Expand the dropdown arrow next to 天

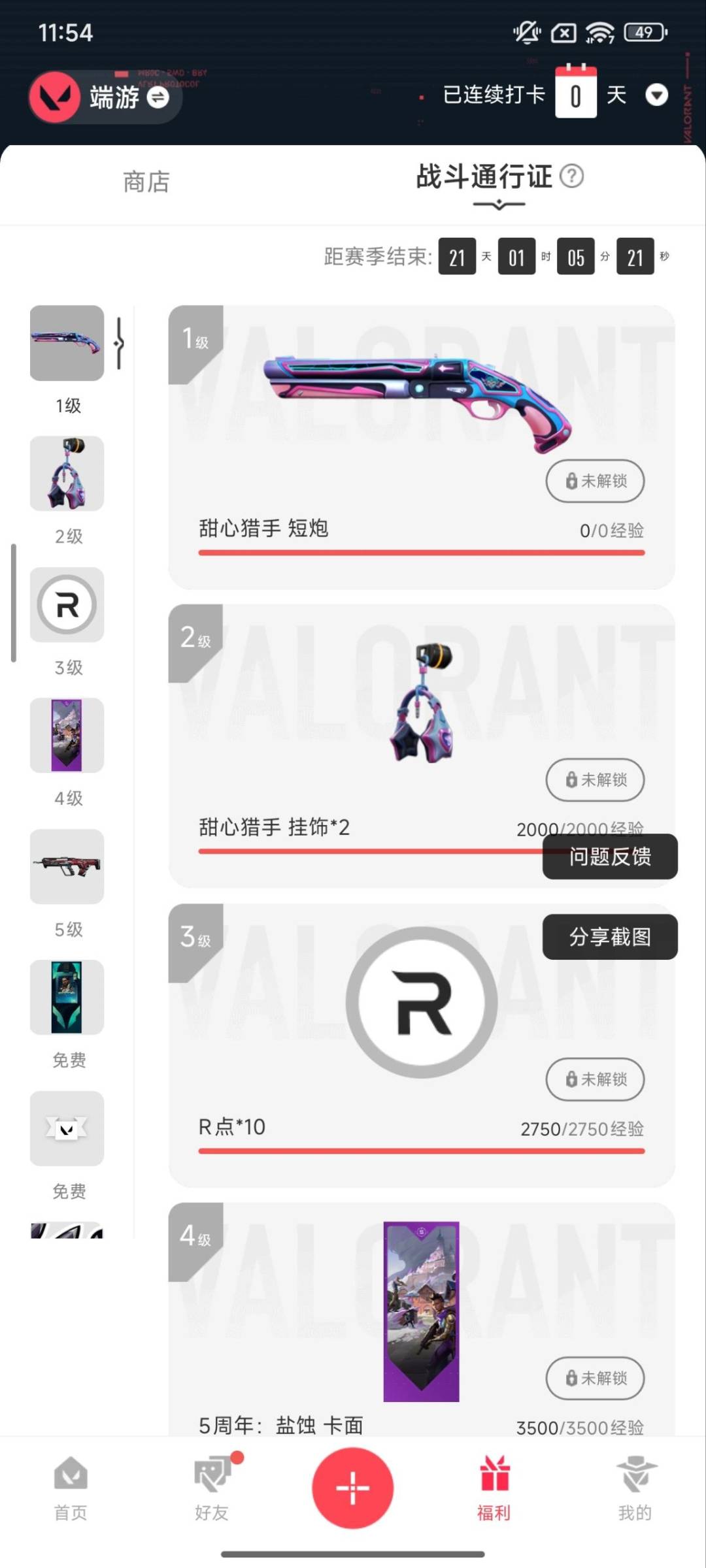[x=658, y=95]
